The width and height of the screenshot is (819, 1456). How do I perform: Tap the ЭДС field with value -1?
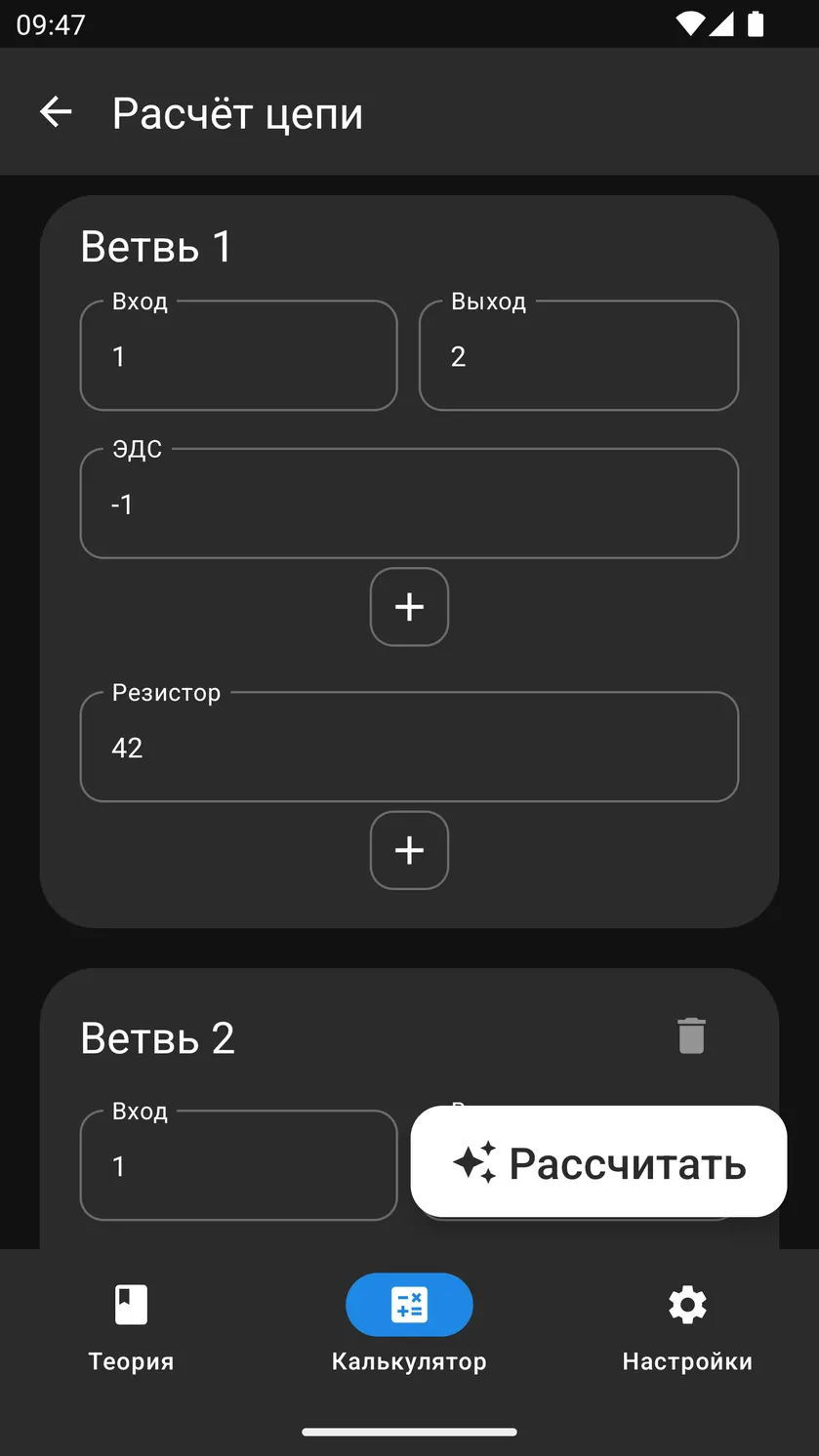[x=409, y=504]
